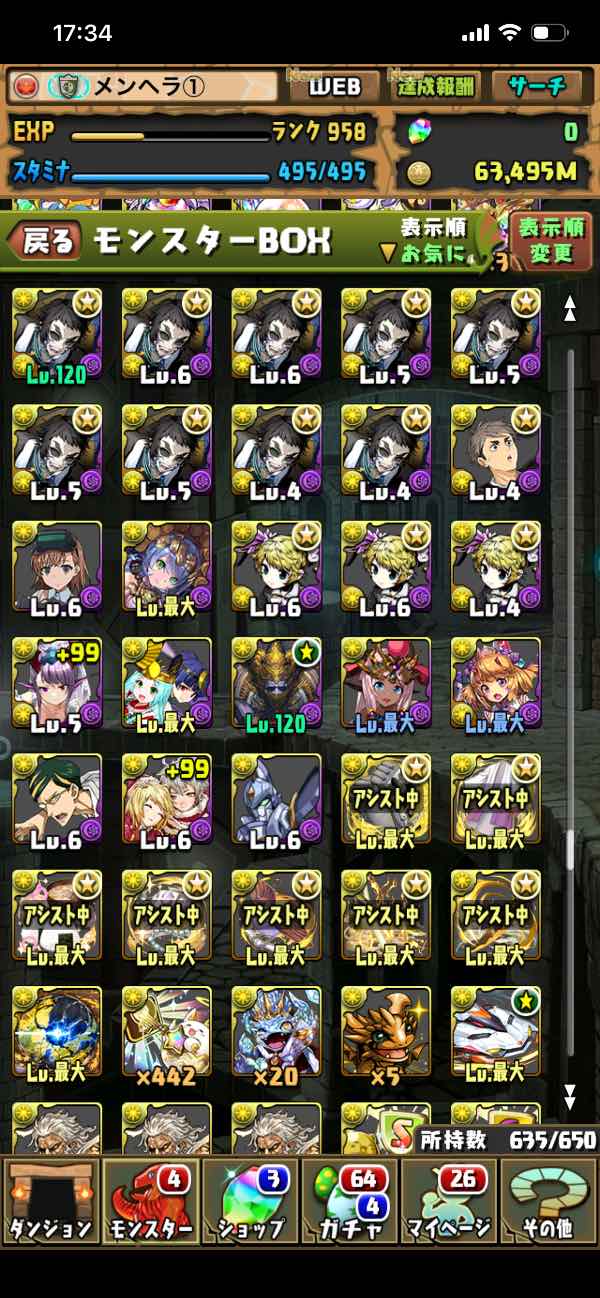Screen dimensions: 600x1298
Task: Switch to the ダンジョン tab
Action: coord(50,1200)
